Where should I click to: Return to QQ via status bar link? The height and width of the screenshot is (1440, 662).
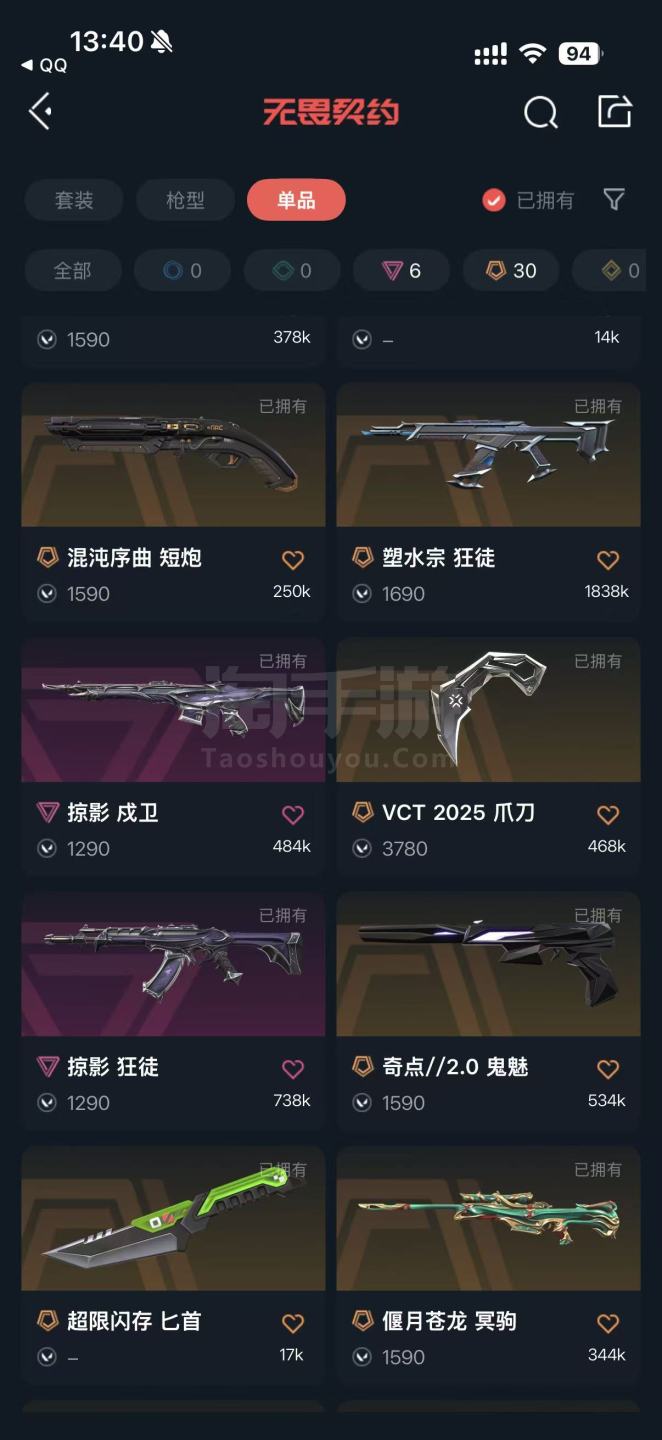click(44, 65)
